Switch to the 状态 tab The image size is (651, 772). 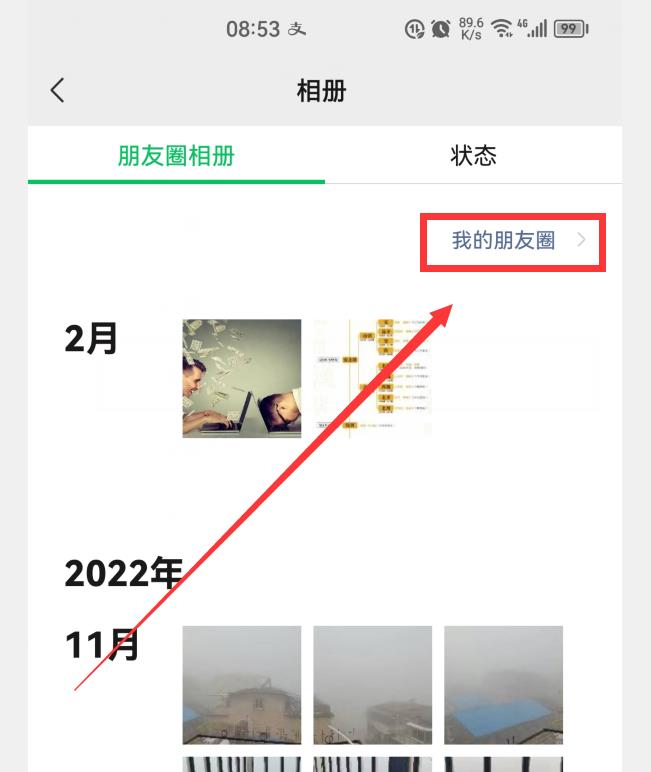473,156
